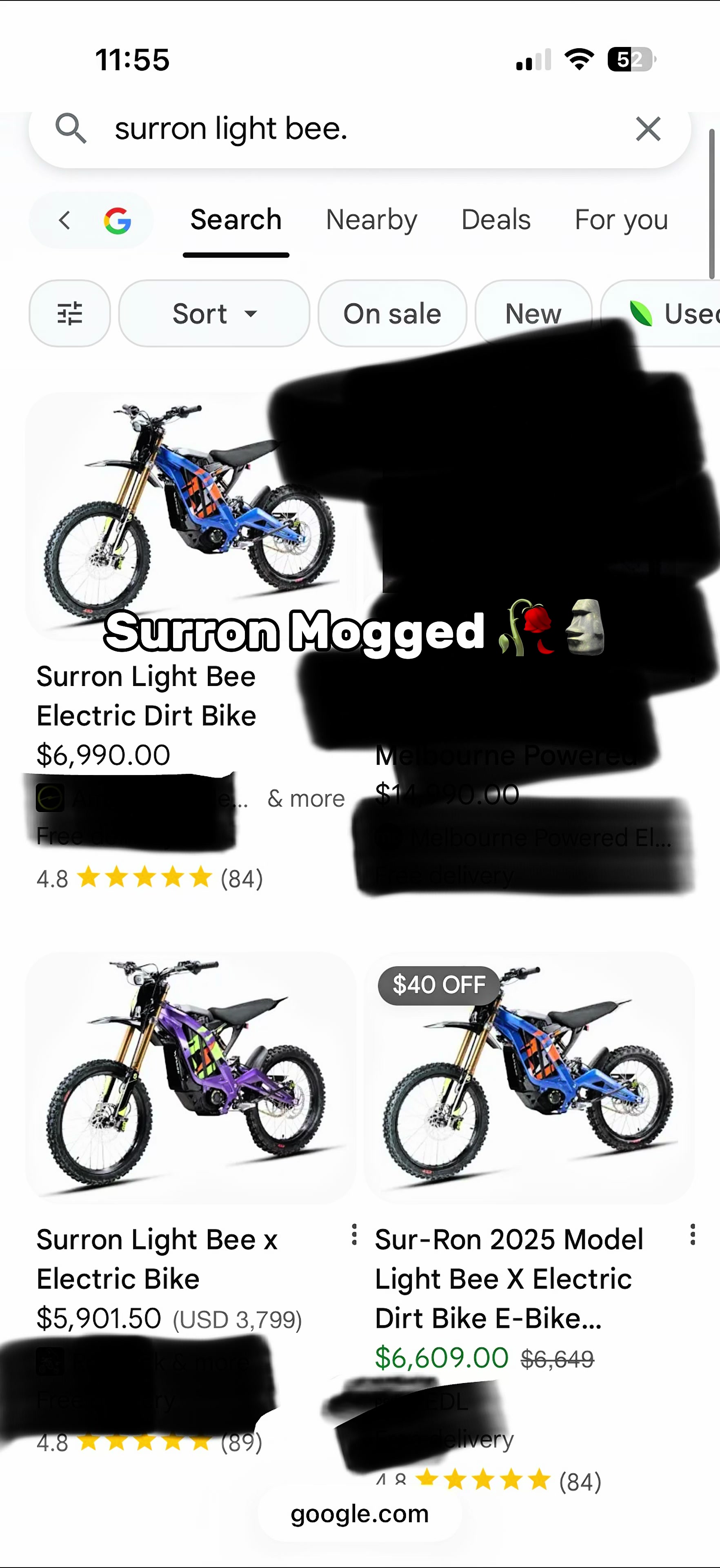
Task: Tap the search field with surron light bee
Action: point(341,129)
